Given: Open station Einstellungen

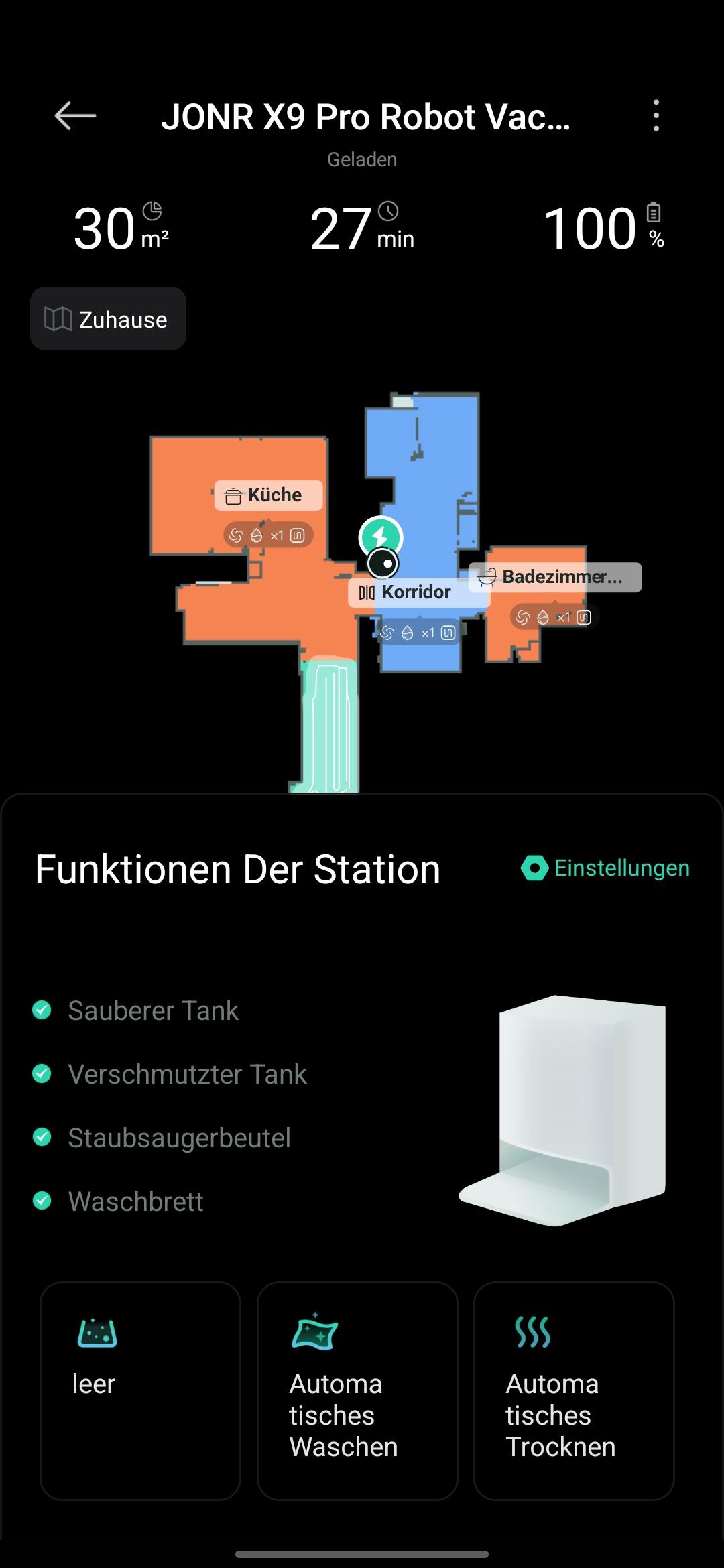Looking at the screenshot, I should click(x=605, y=868).
